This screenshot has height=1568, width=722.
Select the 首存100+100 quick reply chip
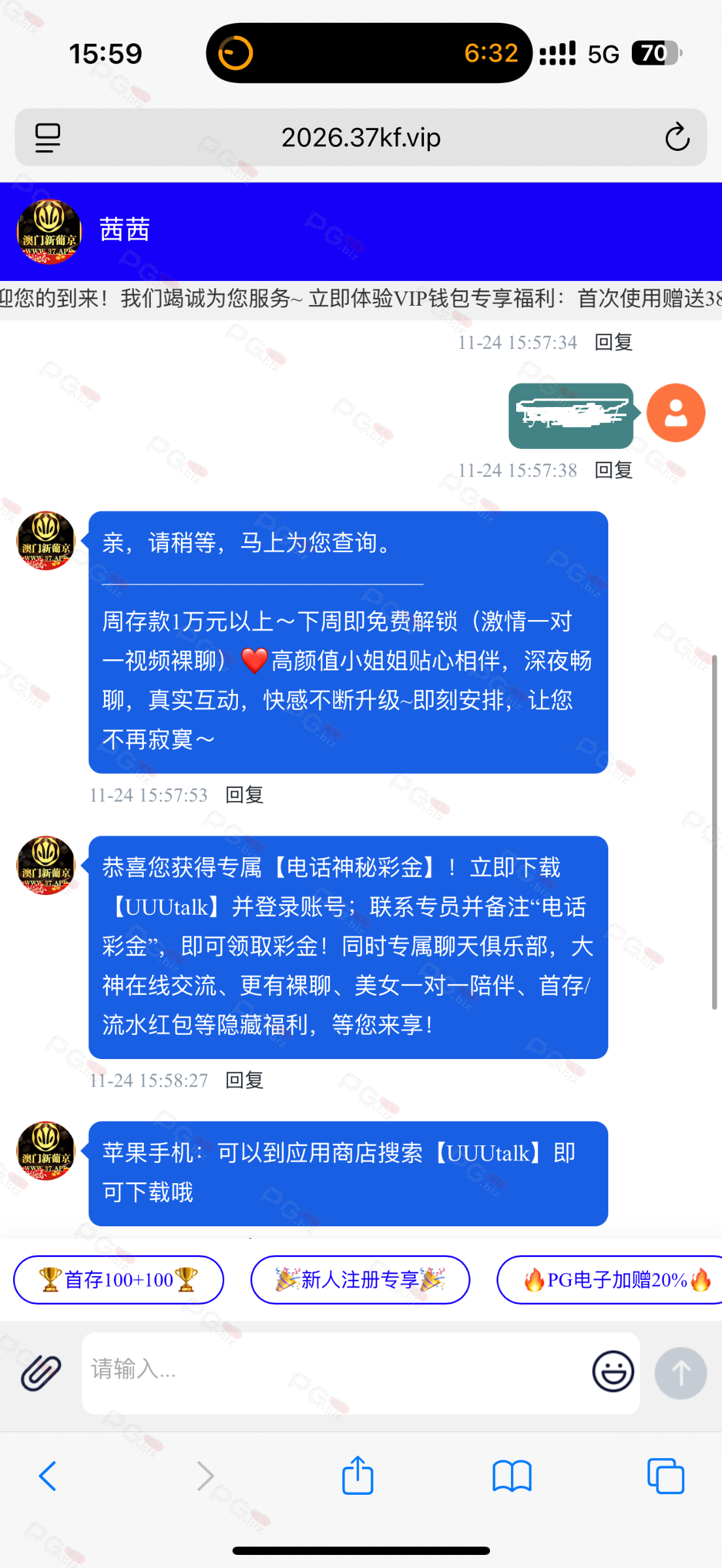point(118,1279)
